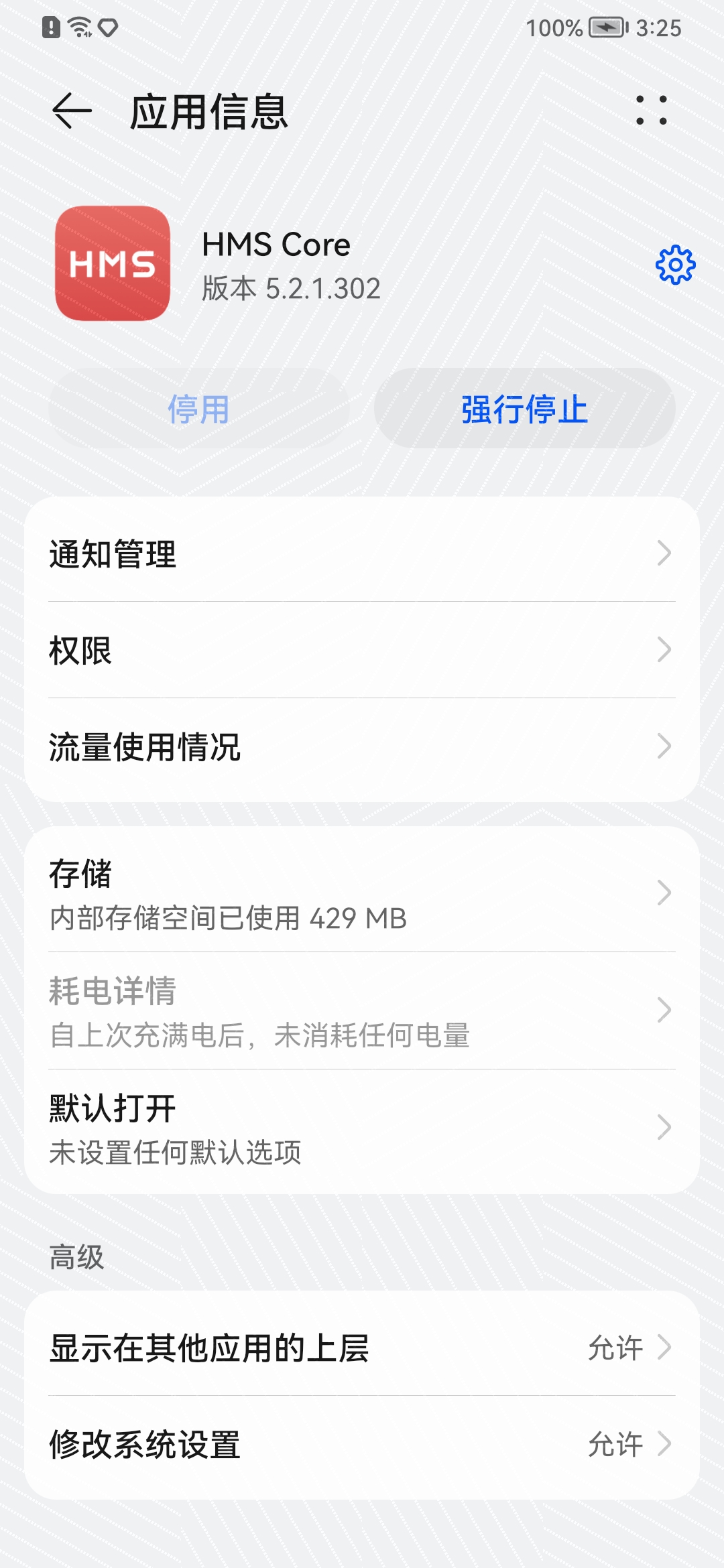
Task: Open 显示在其他应用的上层 overlay permission
Action: tap(362, 1348)
